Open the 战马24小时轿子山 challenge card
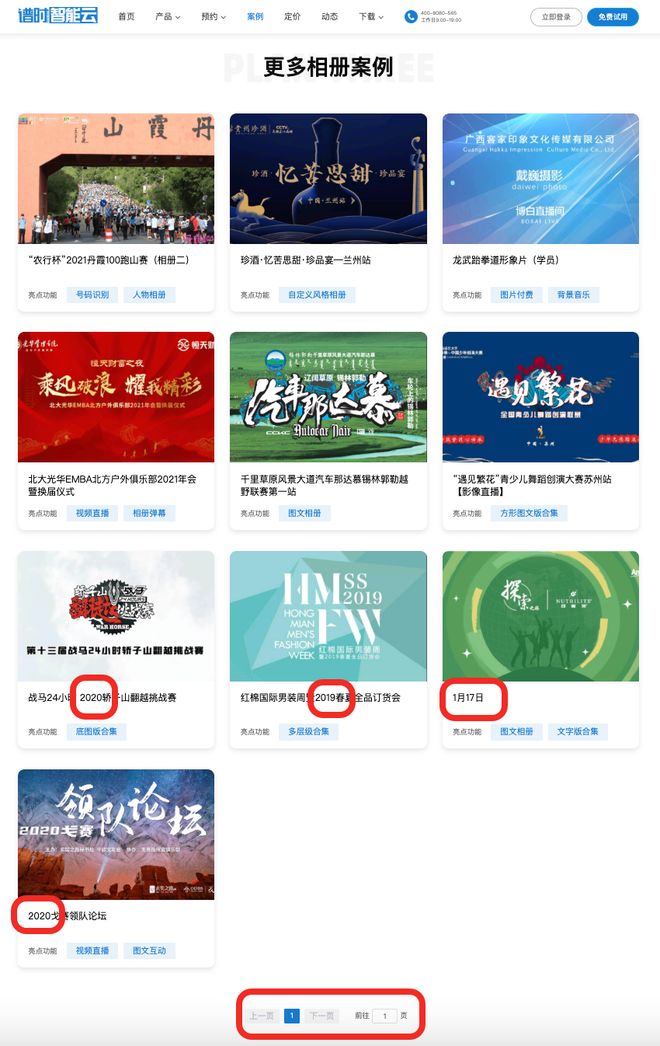Viewport: 660px width, 1046px height. click(116, 616)
